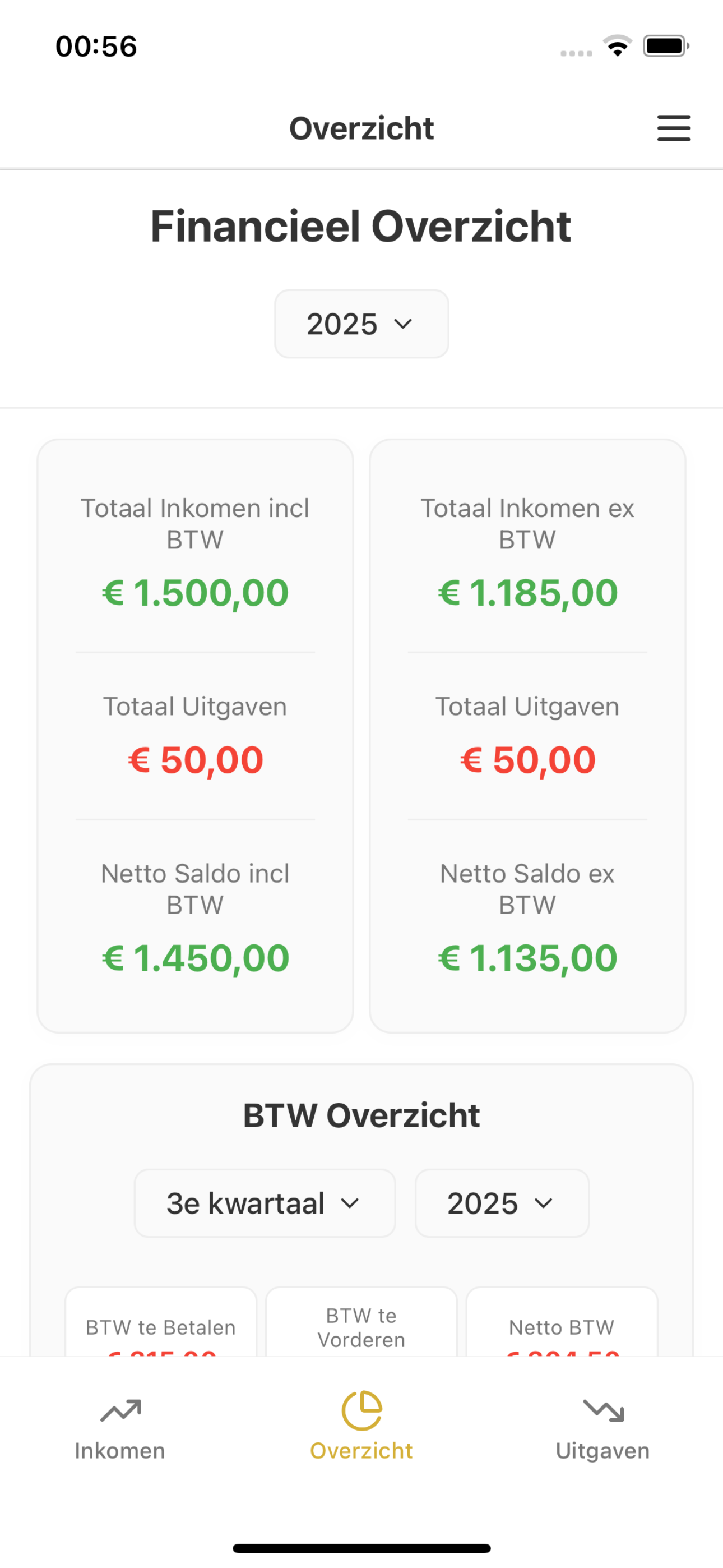Select the Netto Saldo ex BTW value
723x1568 pixels.
[x=527, y=957]
